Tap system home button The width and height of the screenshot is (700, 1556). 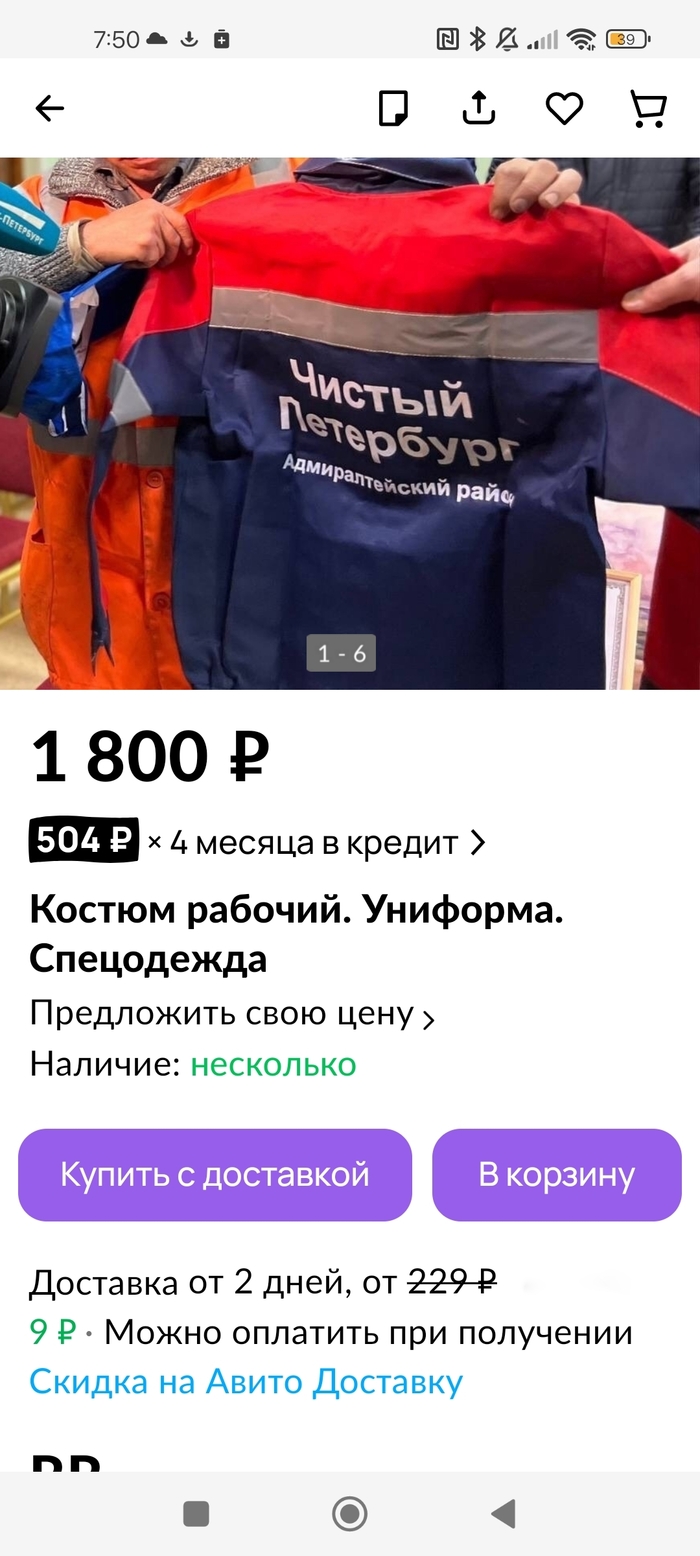(350, 1514)
